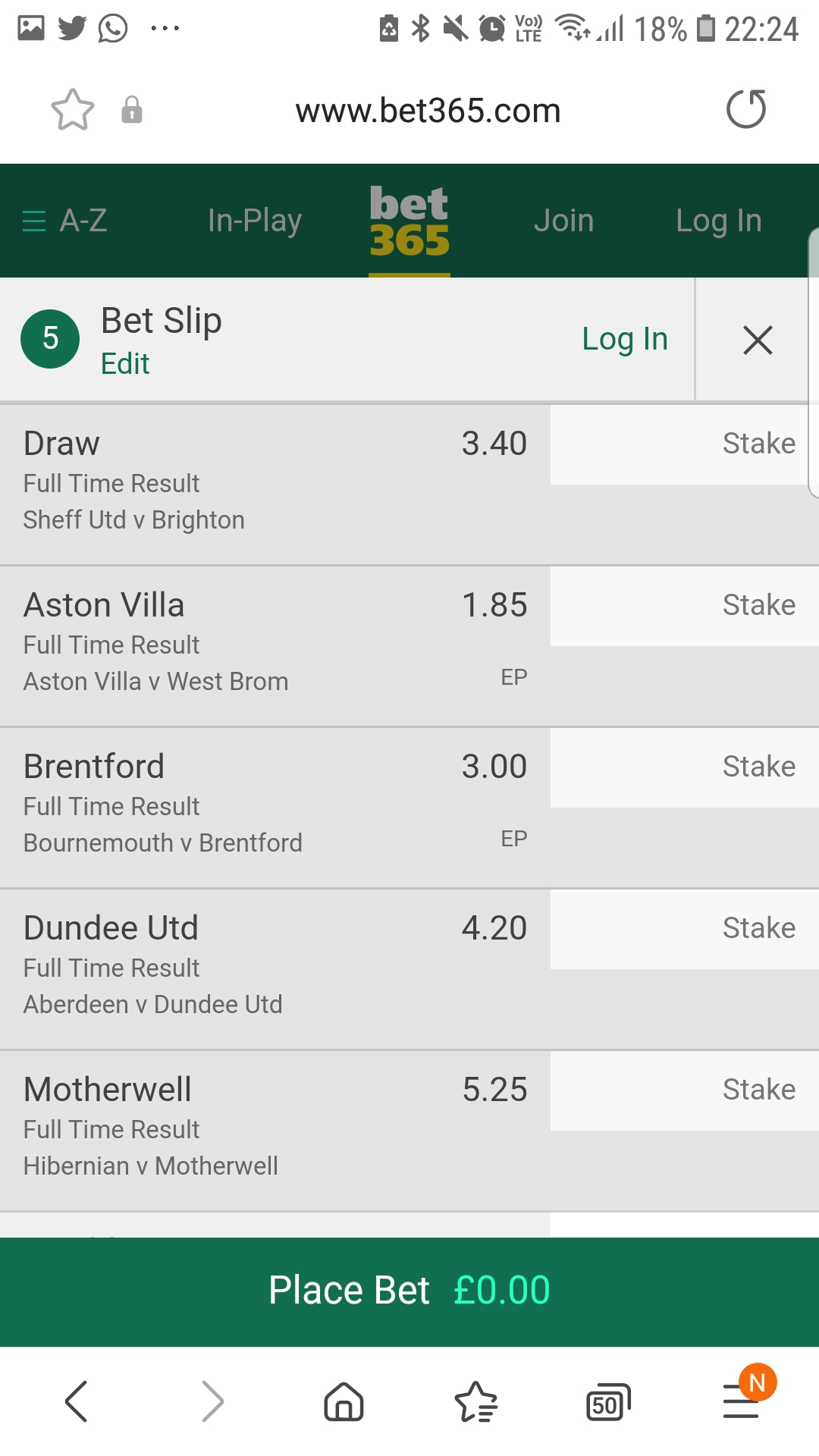This screenshot has width=819, height=1456.
Task: Go back in the browser
Action: 77,1401
